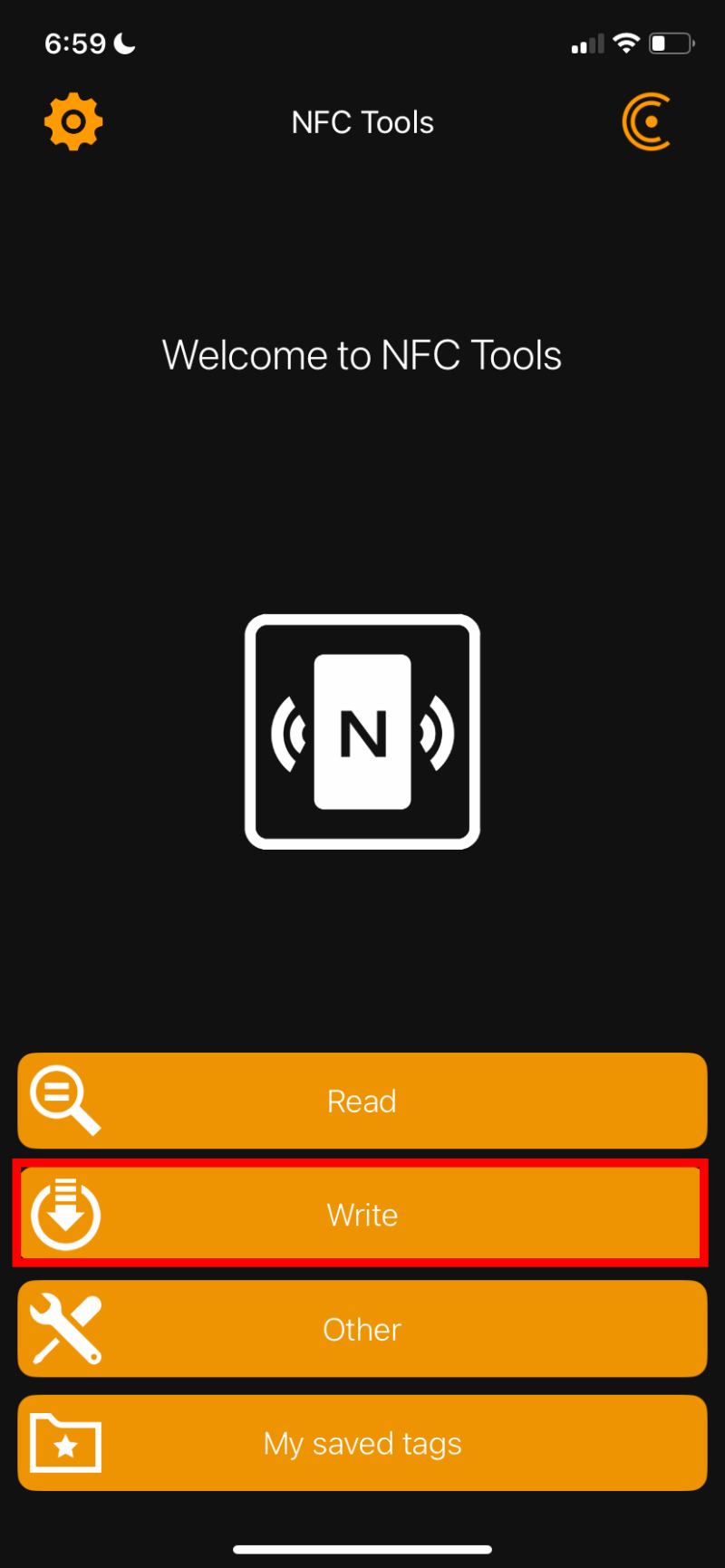Open the Other tools button

click(362, 1328)
